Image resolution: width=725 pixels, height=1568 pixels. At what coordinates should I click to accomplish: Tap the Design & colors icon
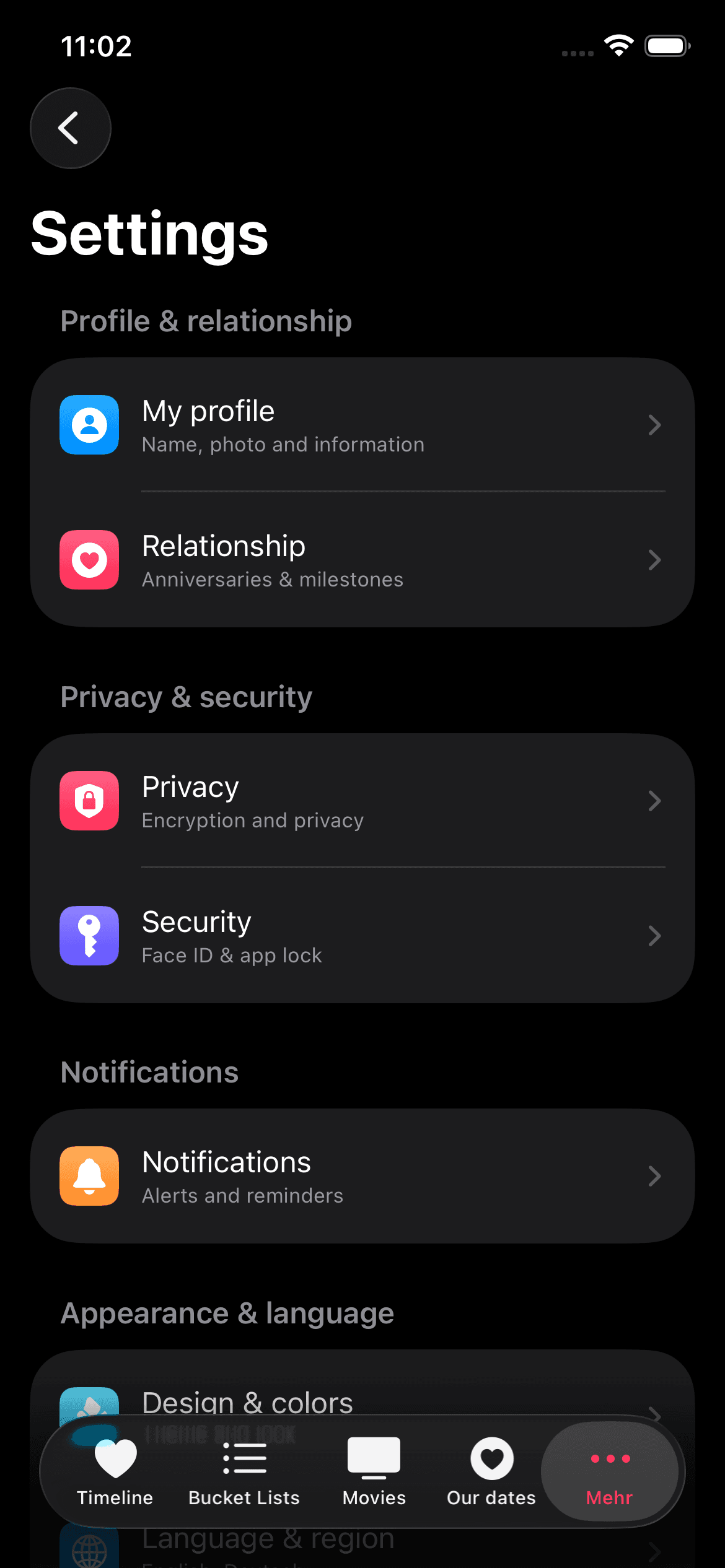[89, 1405]
